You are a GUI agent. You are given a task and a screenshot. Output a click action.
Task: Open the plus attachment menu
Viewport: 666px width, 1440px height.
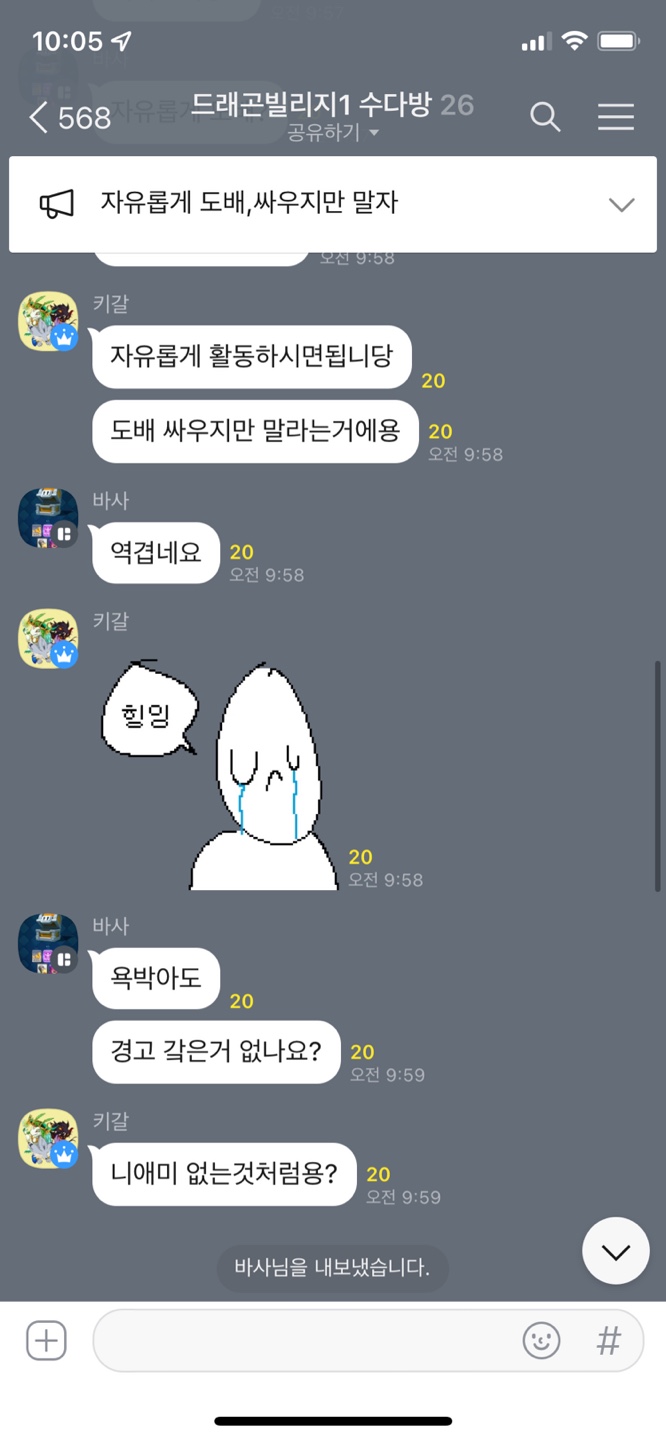coord(46,1340)
